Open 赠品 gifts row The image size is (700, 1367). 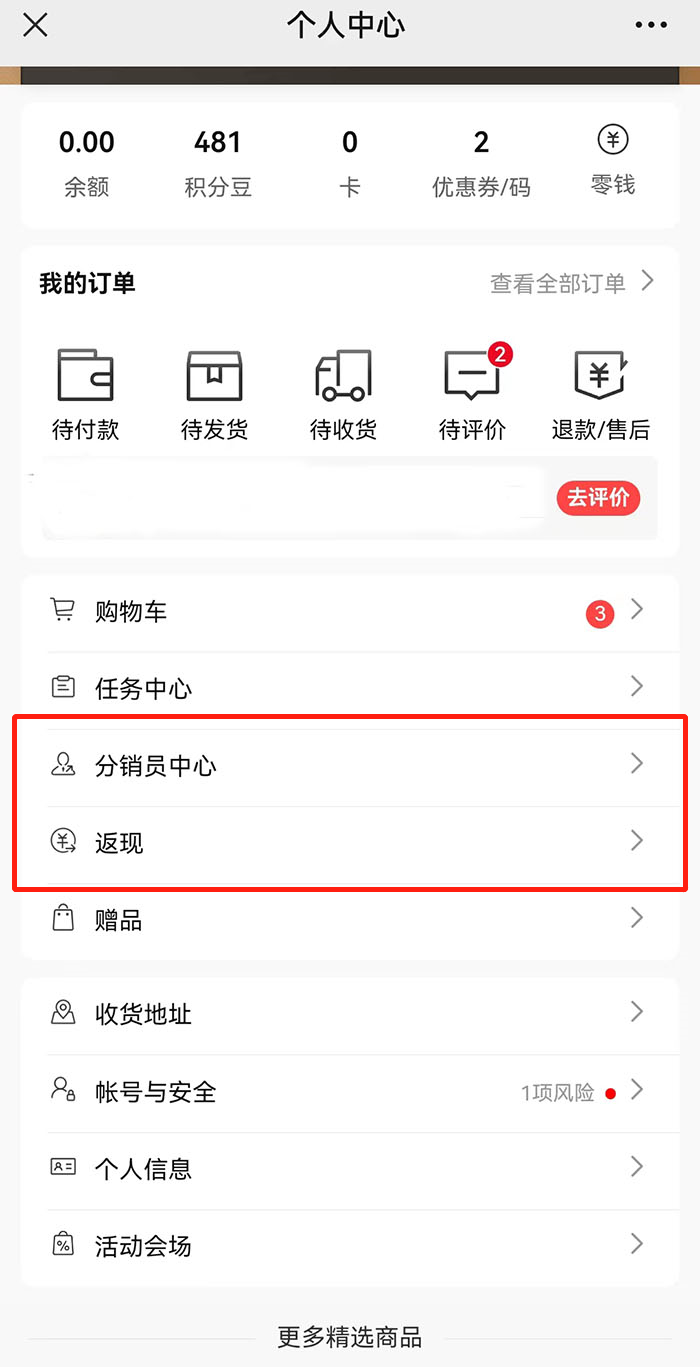coord(349,920)
